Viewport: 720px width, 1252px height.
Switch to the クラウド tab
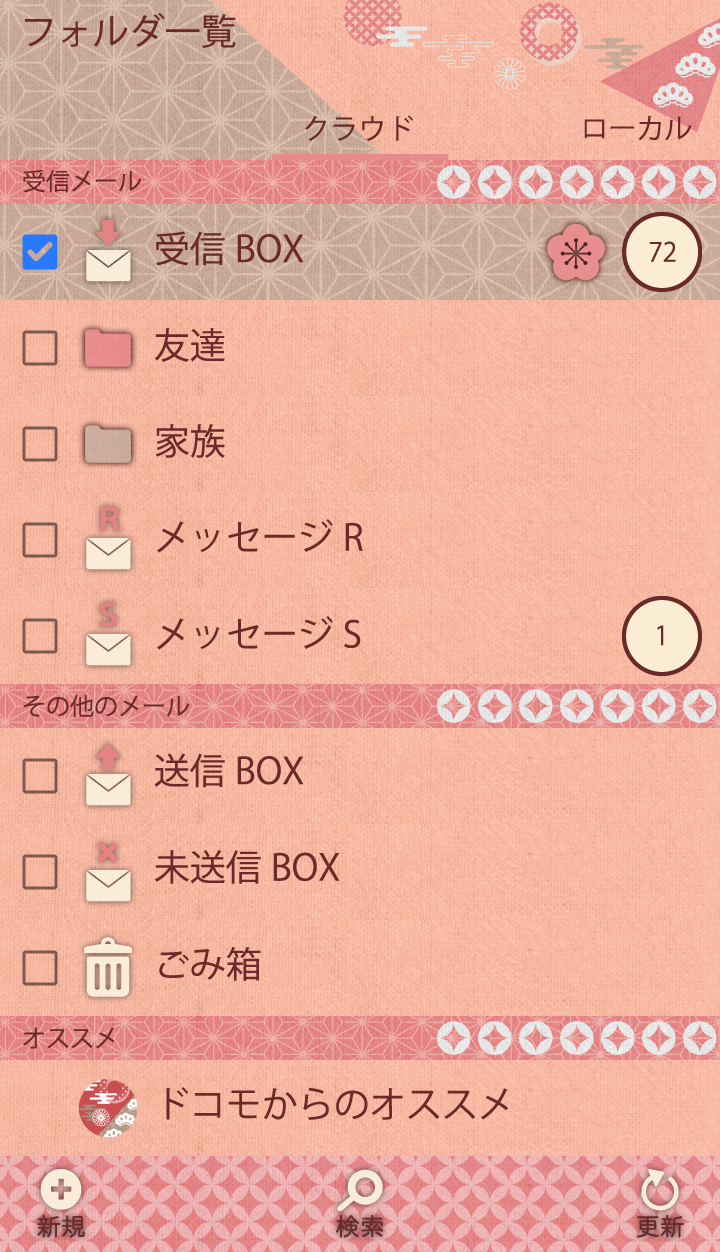tap(358, 130)
